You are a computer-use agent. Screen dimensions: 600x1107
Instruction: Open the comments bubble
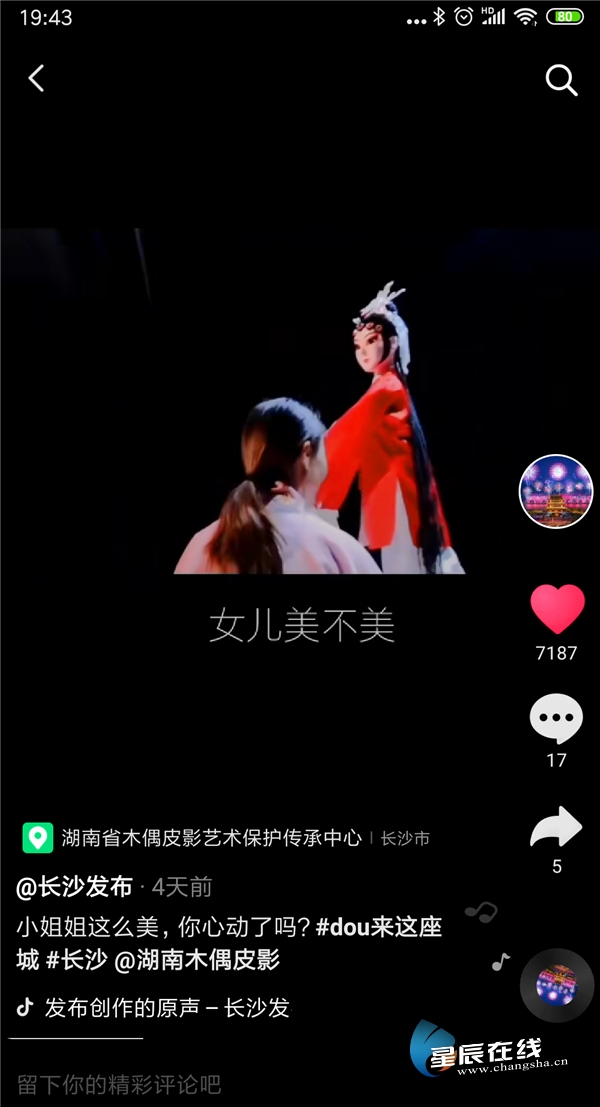556,718
